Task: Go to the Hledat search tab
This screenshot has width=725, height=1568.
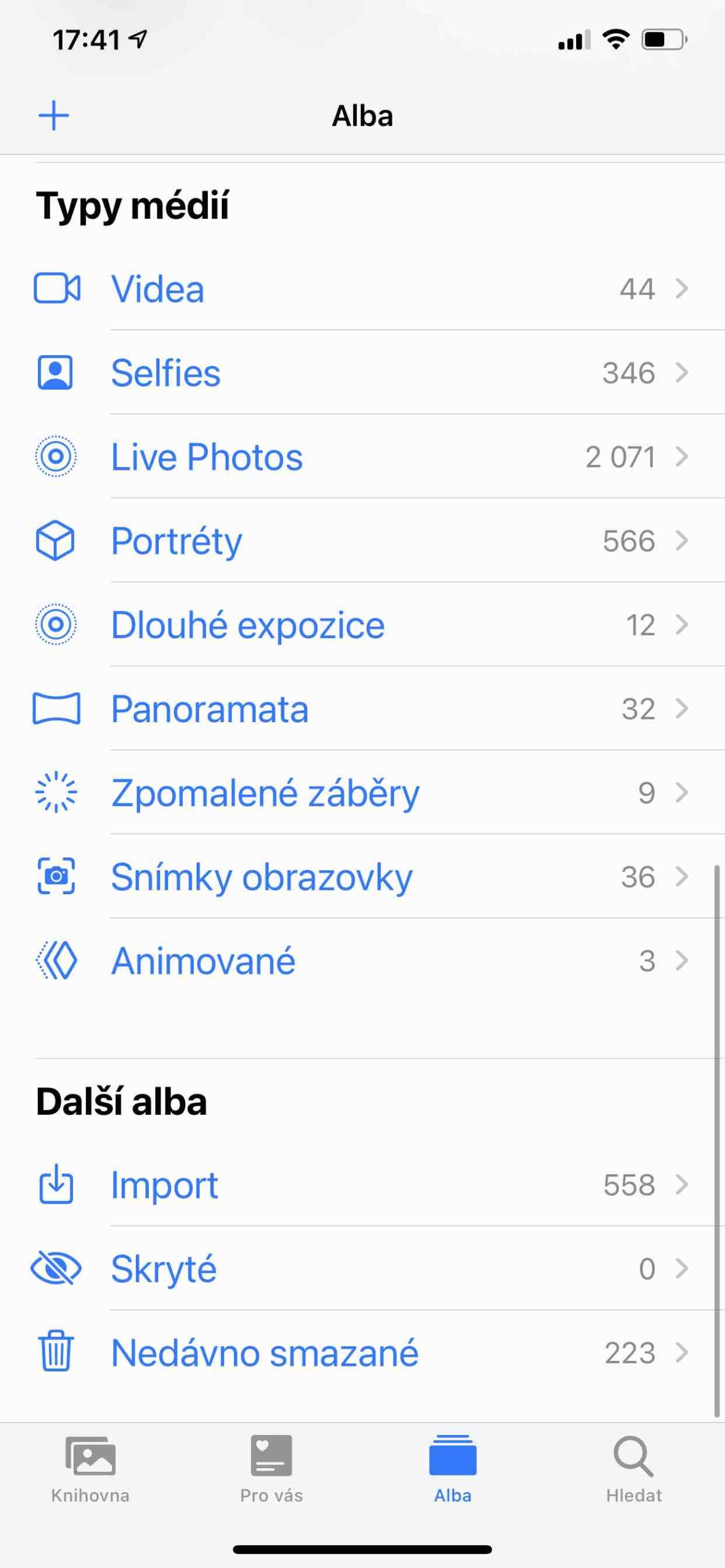Action: coord(634,1469)
